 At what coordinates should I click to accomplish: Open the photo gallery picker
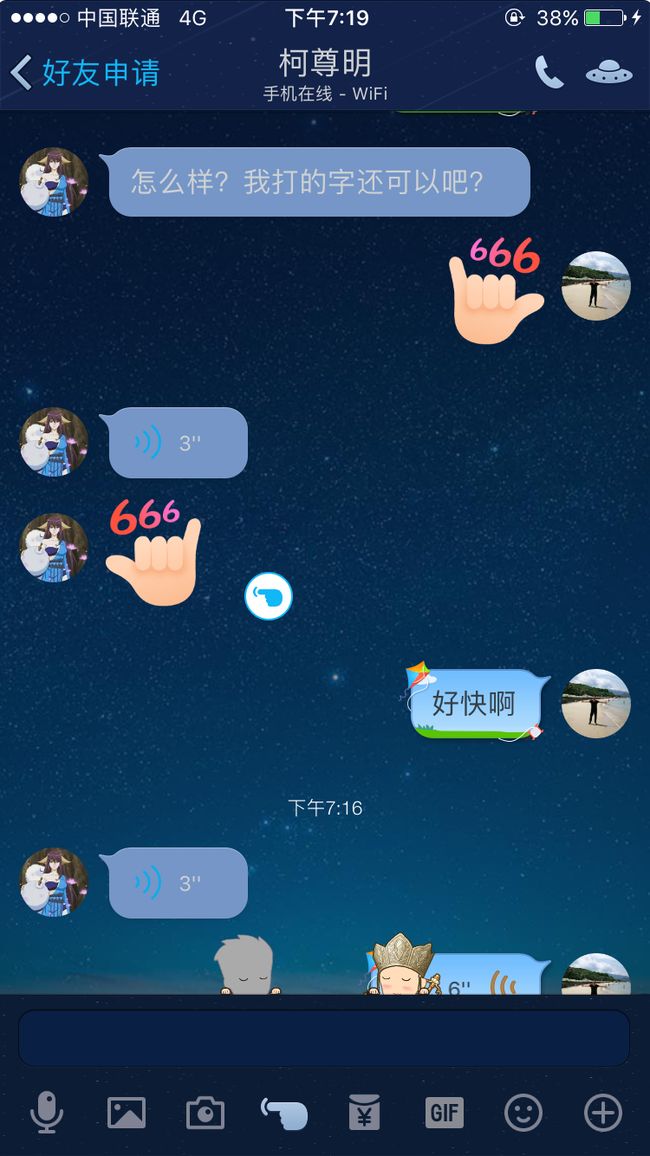(126, 1113)
